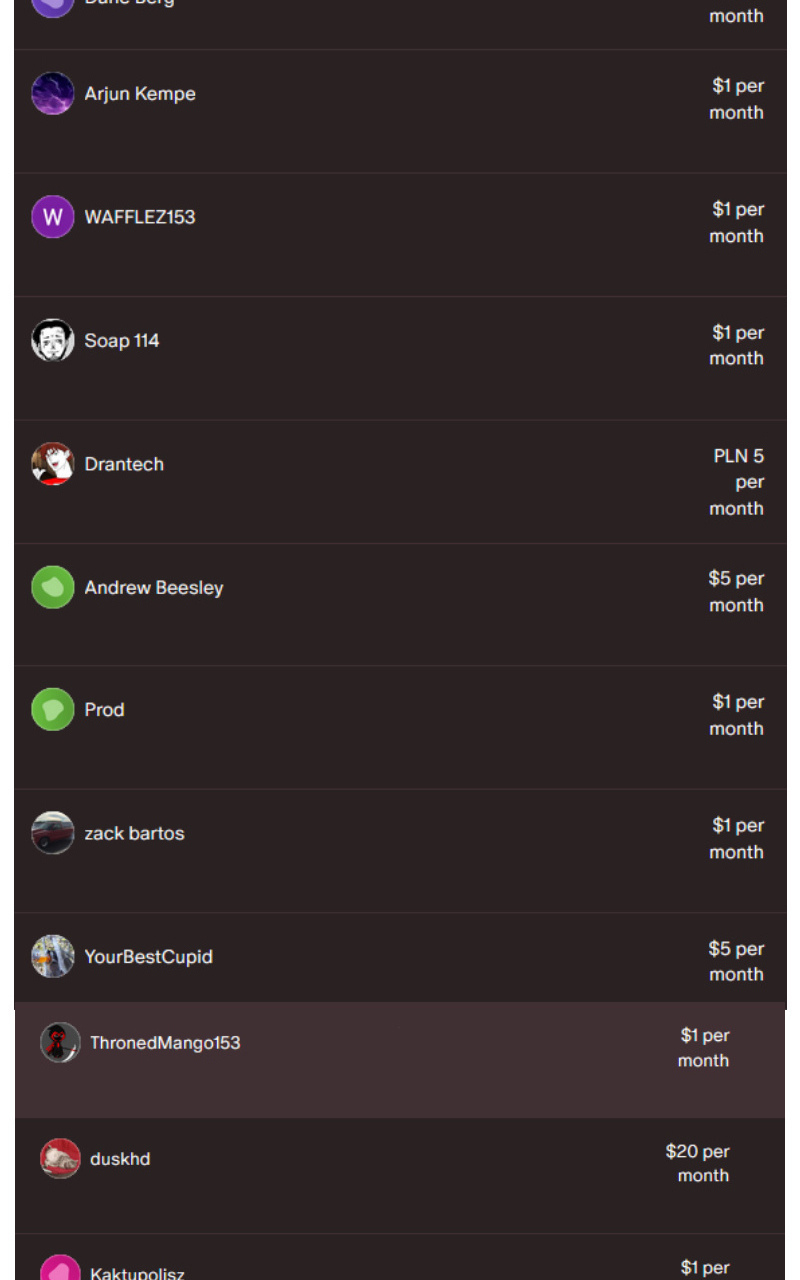
Task: Open the member named Prod
Action: pyautogui.click(x=400, y=727)
